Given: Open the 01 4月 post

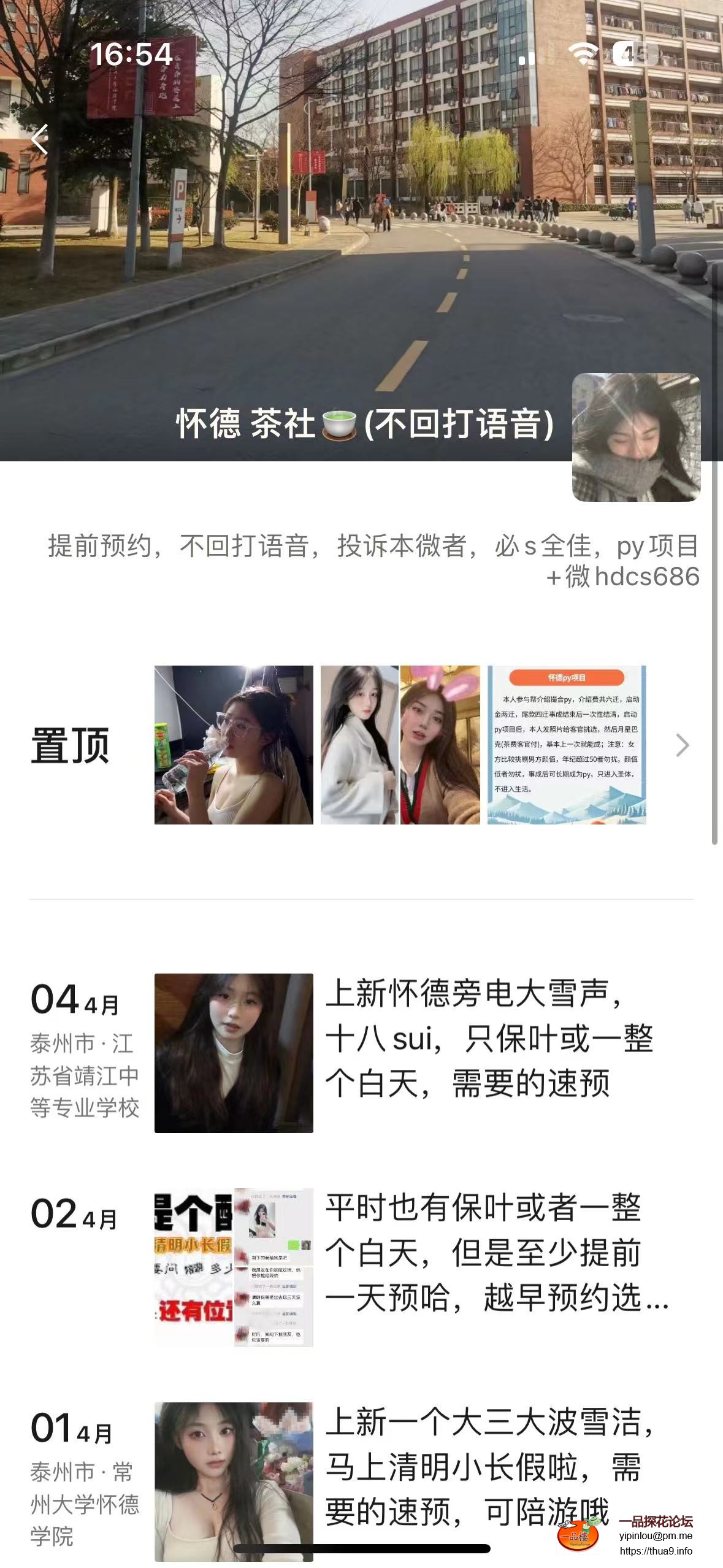Looking at the screenshot, I should 488,1467.
